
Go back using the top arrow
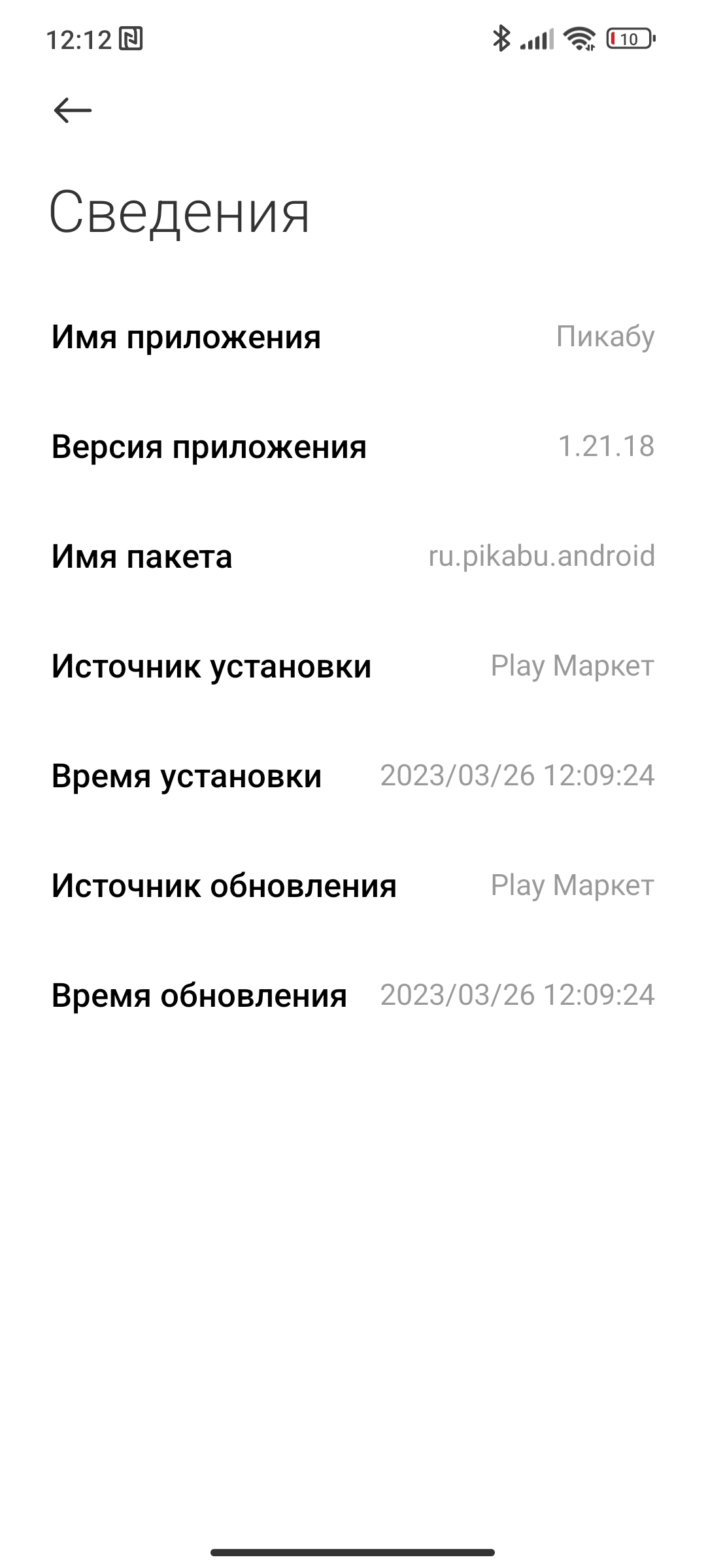click(73, 110)
